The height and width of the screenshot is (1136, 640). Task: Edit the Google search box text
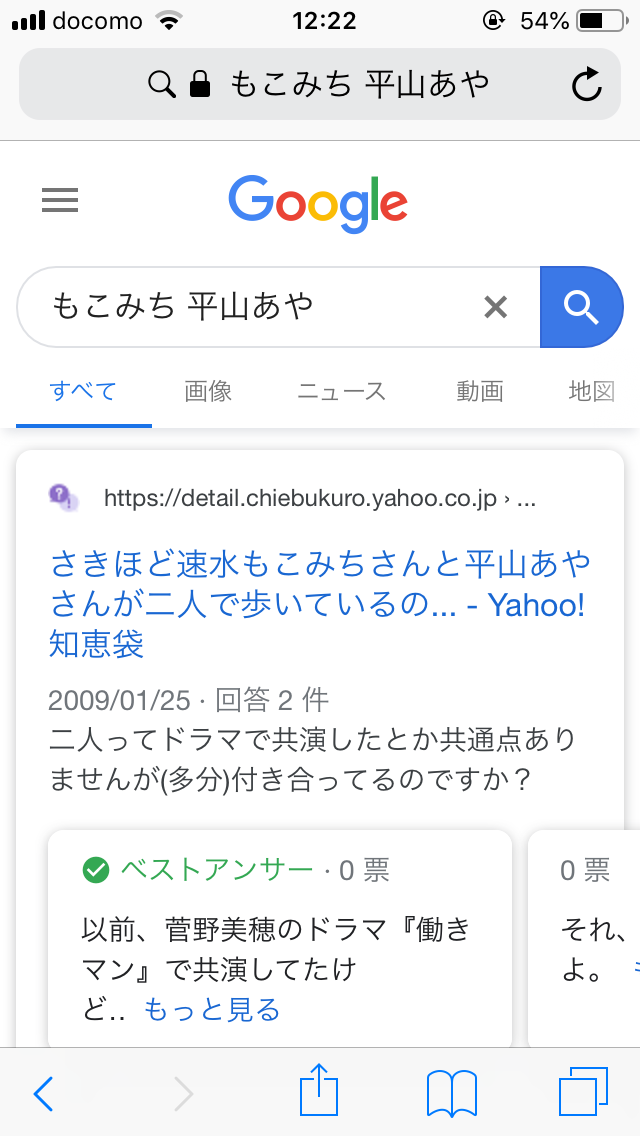246,307
